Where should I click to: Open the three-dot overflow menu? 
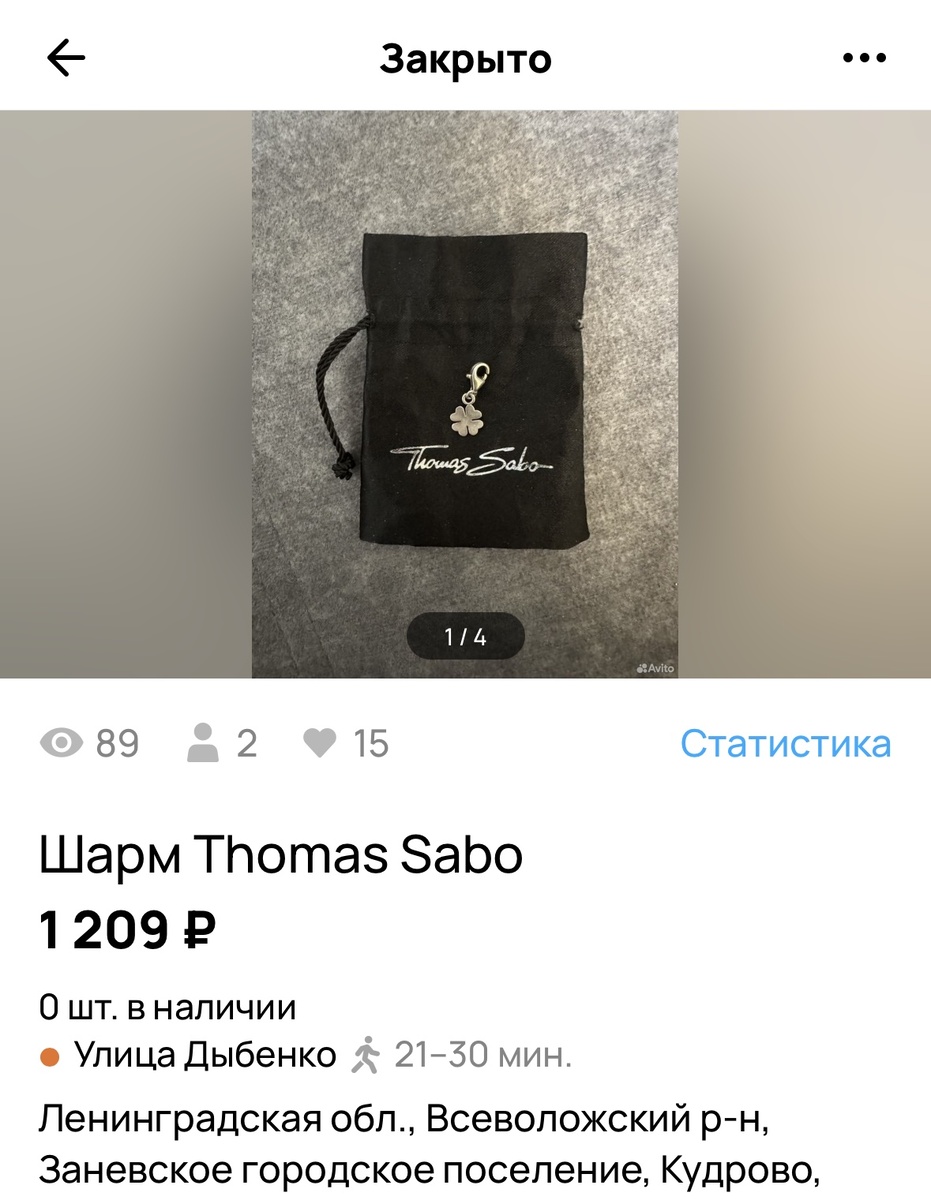pos(864,59)
